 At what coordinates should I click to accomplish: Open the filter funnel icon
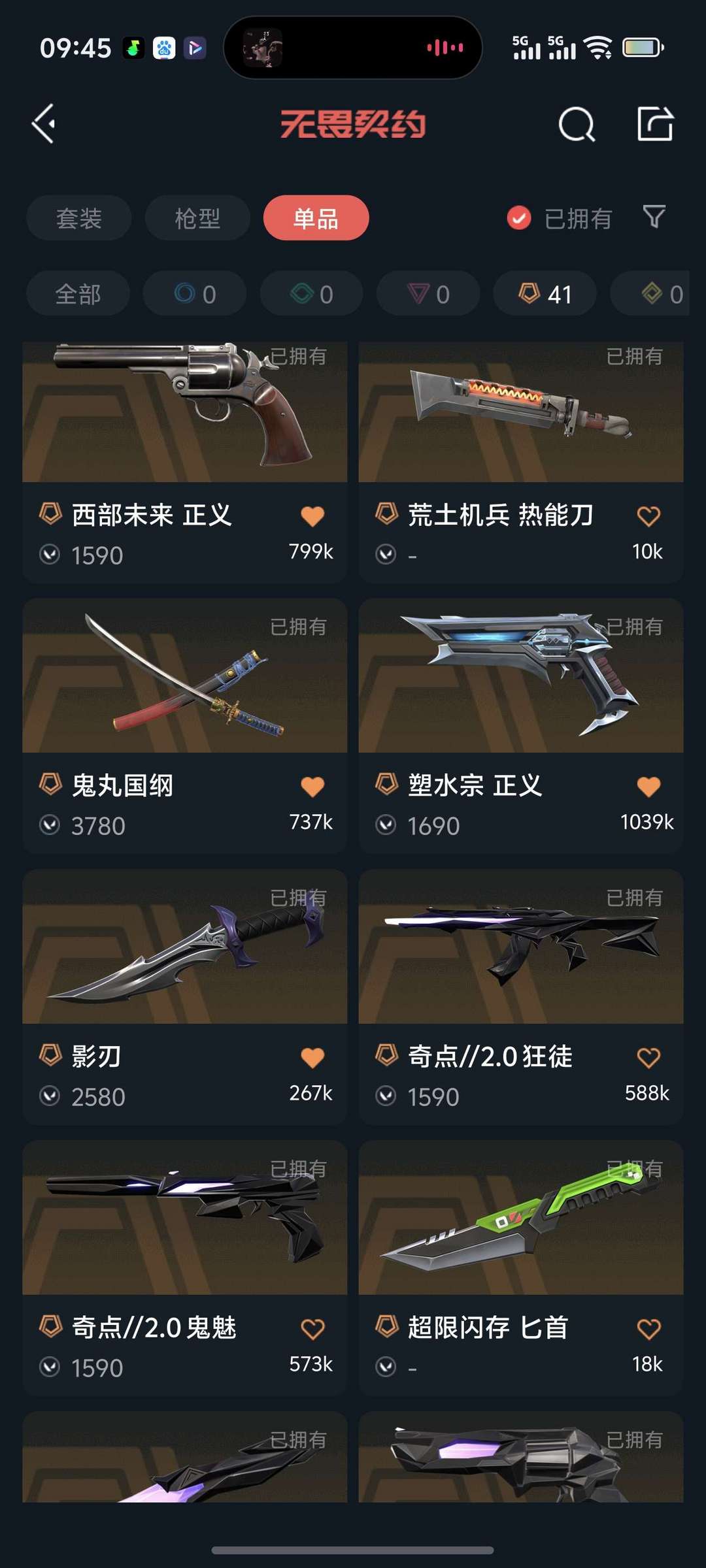(654, 217)
